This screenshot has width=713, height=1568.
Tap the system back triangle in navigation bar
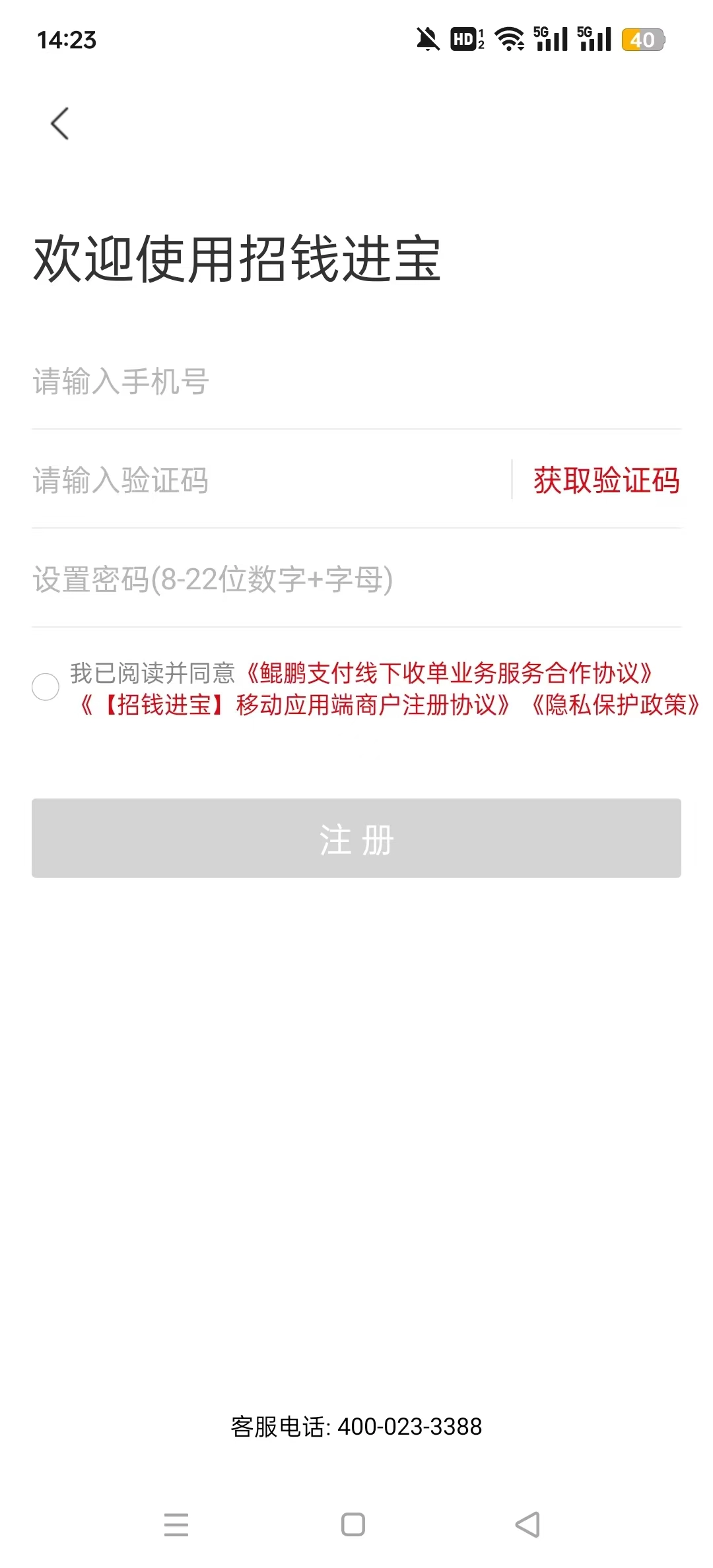[x=525, y=1525]
